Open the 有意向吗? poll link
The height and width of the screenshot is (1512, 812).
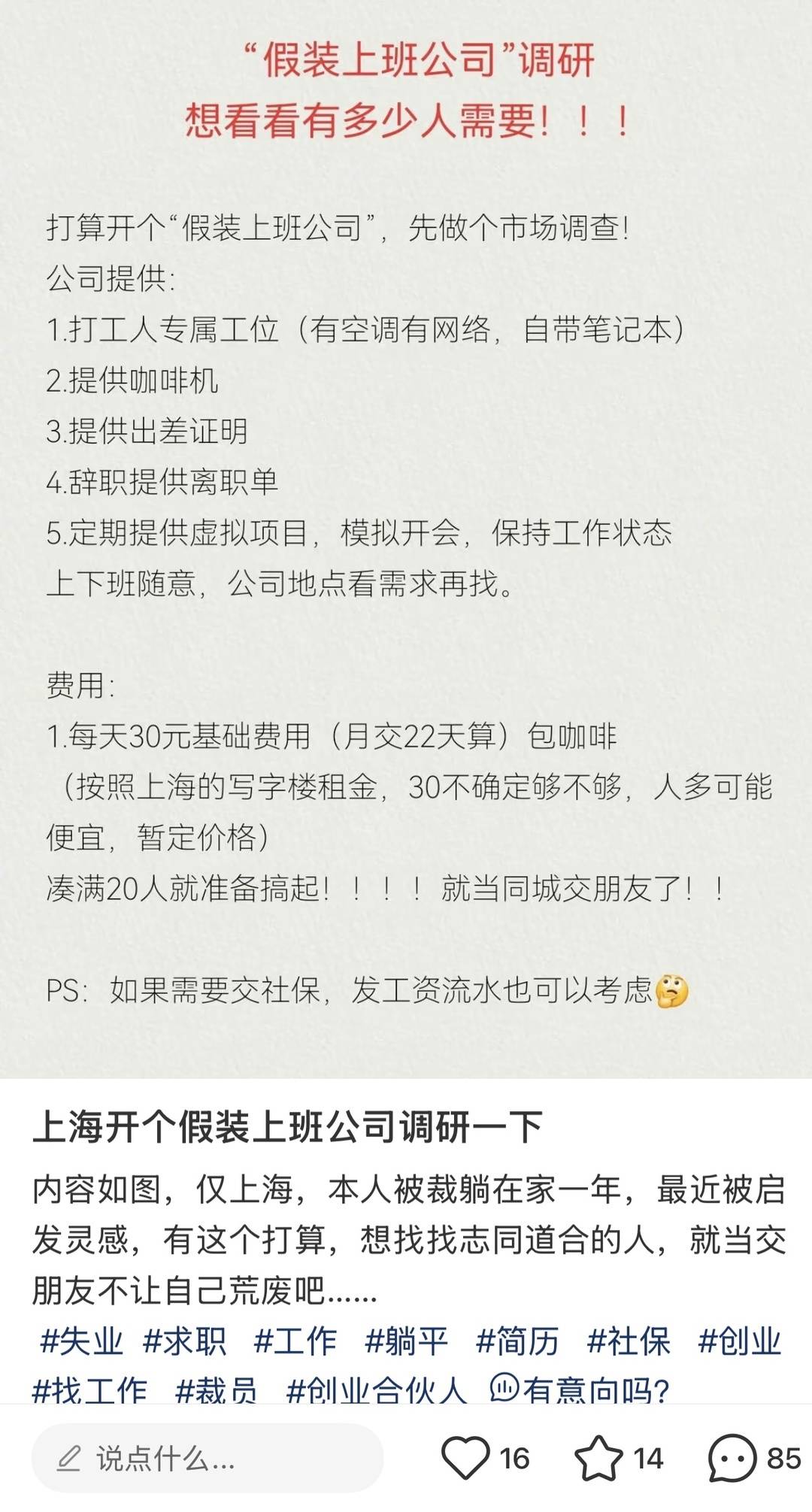coord(580,1390)
